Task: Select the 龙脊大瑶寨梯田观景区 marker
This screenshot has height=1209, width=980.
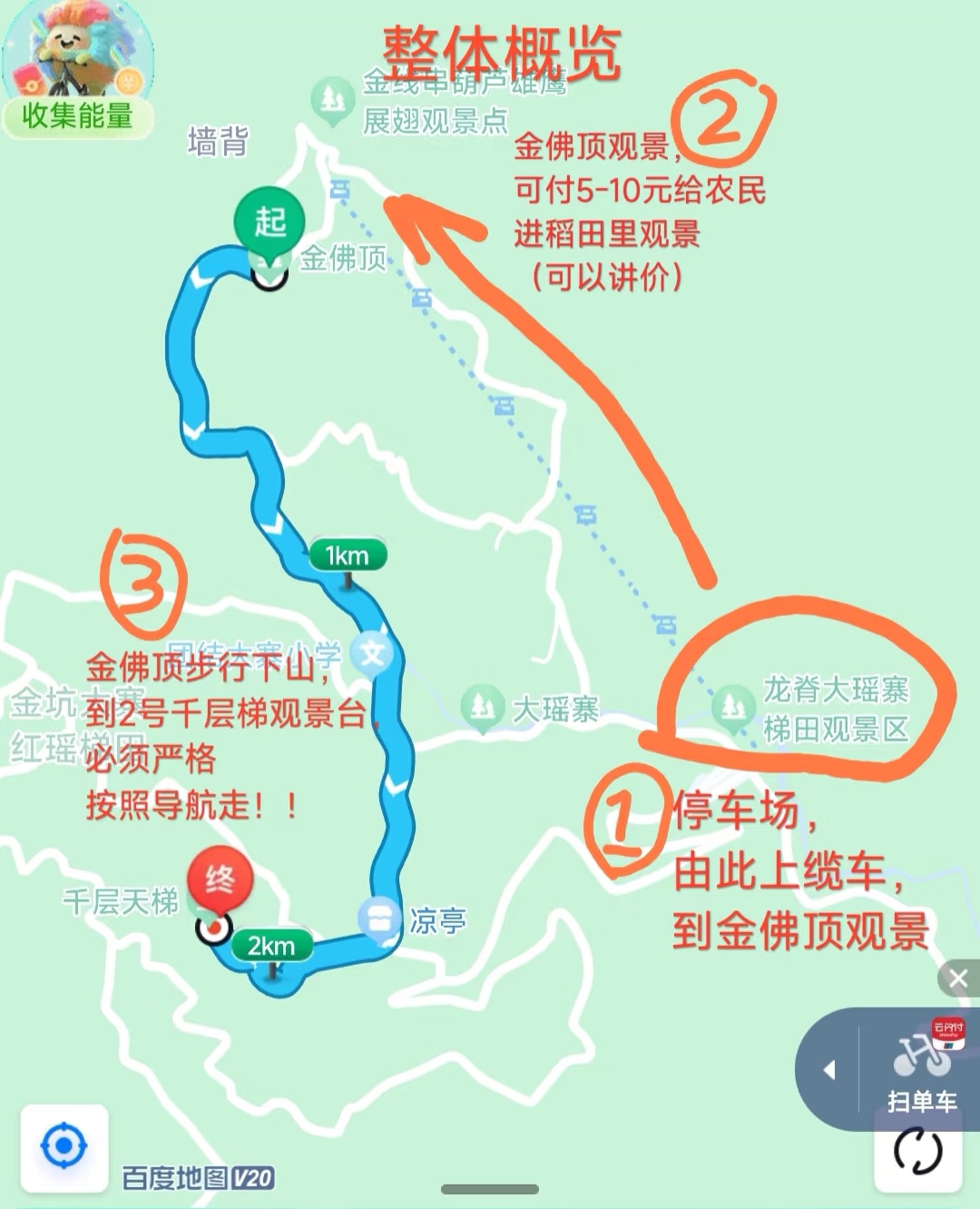Action: point(732,707)
